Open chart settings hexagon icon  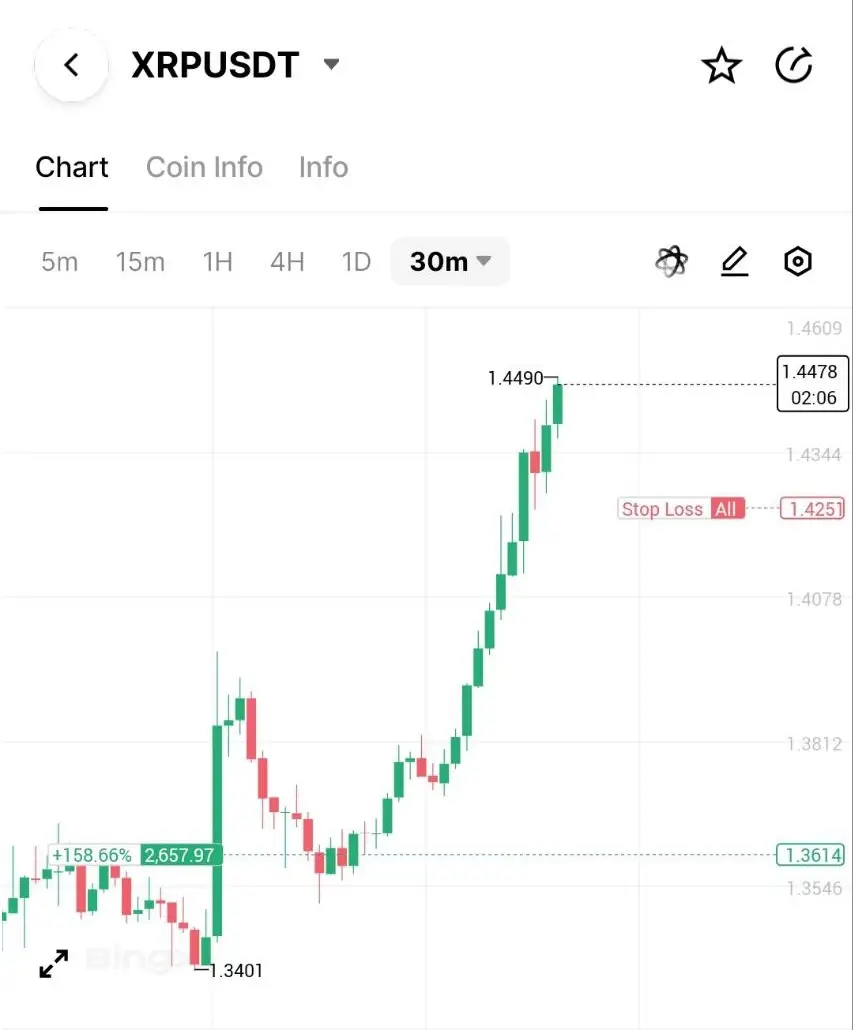click(797, 262)
